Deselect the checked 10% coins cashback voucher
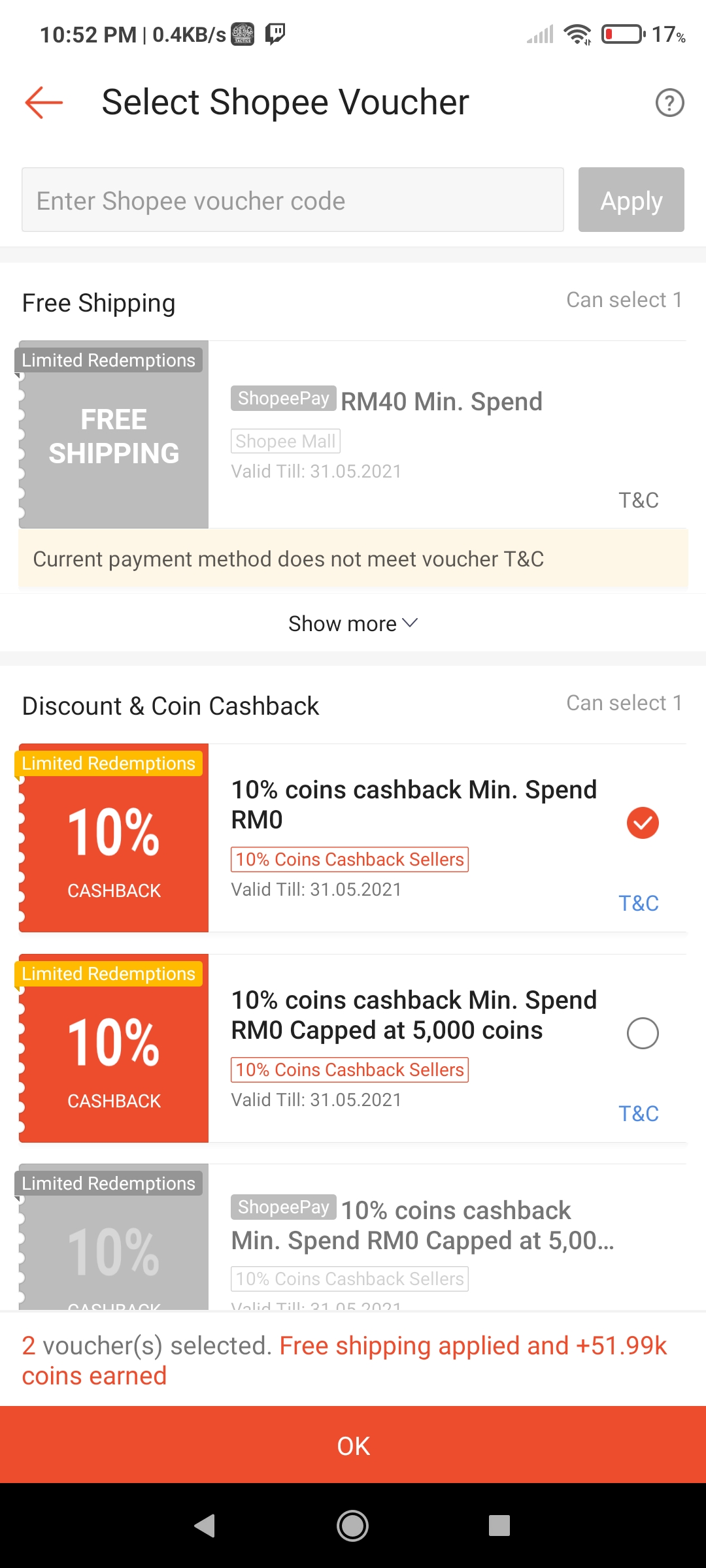Image resolution: width=706 pixels, height=1568 pixels. [643, 823]
